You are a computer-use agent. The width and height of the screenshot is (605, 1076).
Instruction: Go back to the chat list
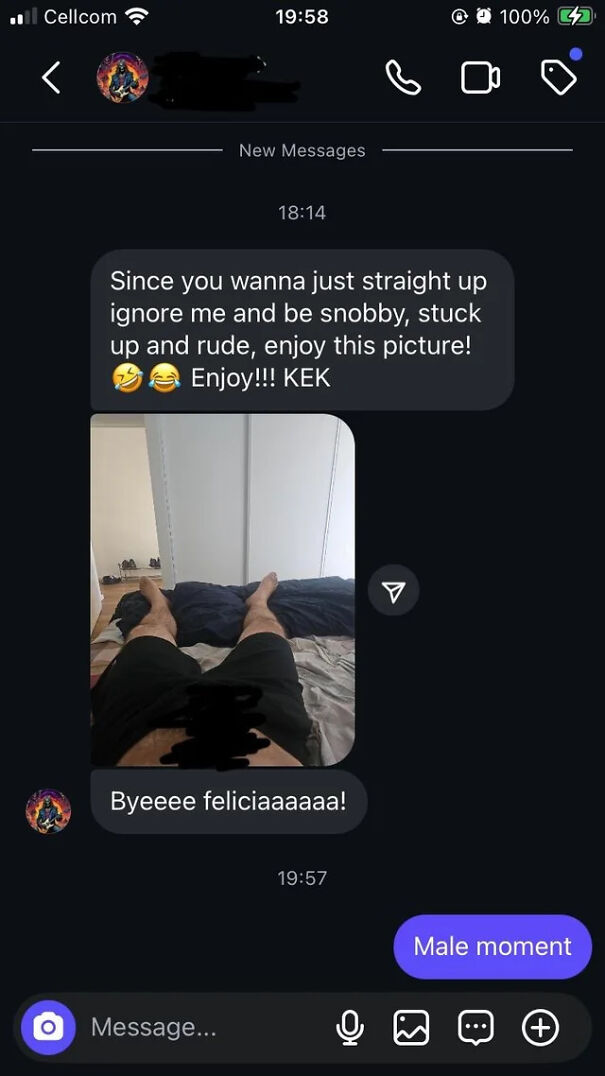pos(51,78)
